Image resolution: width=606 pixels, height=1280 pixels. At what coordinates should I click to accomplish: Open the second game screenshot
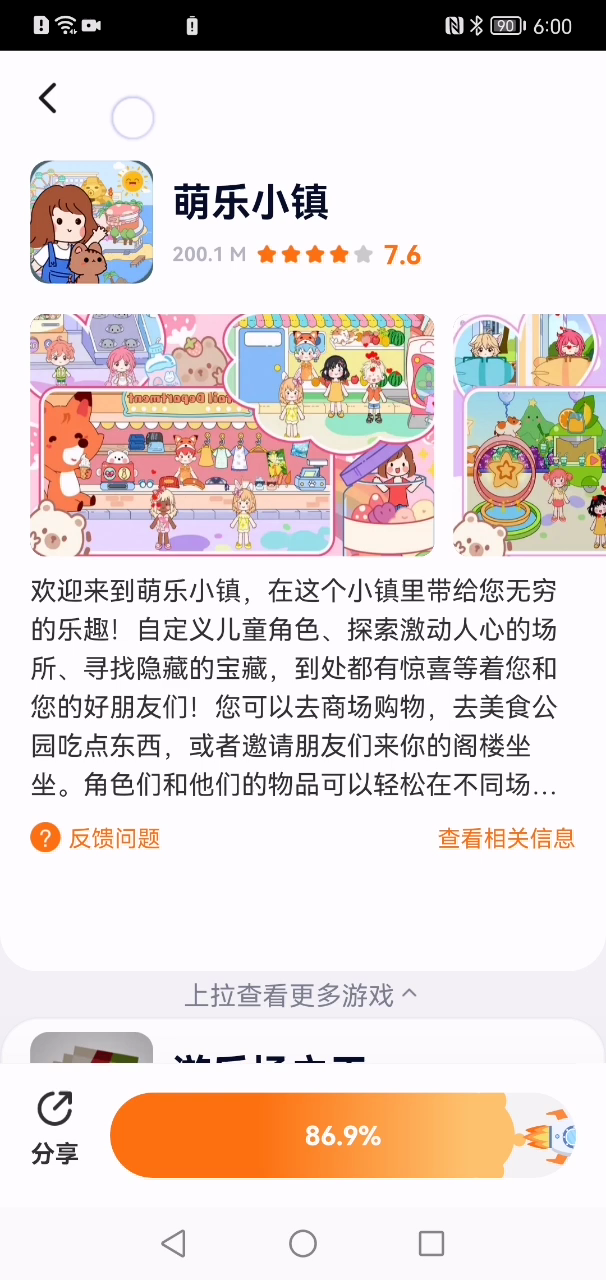[530, 435]
